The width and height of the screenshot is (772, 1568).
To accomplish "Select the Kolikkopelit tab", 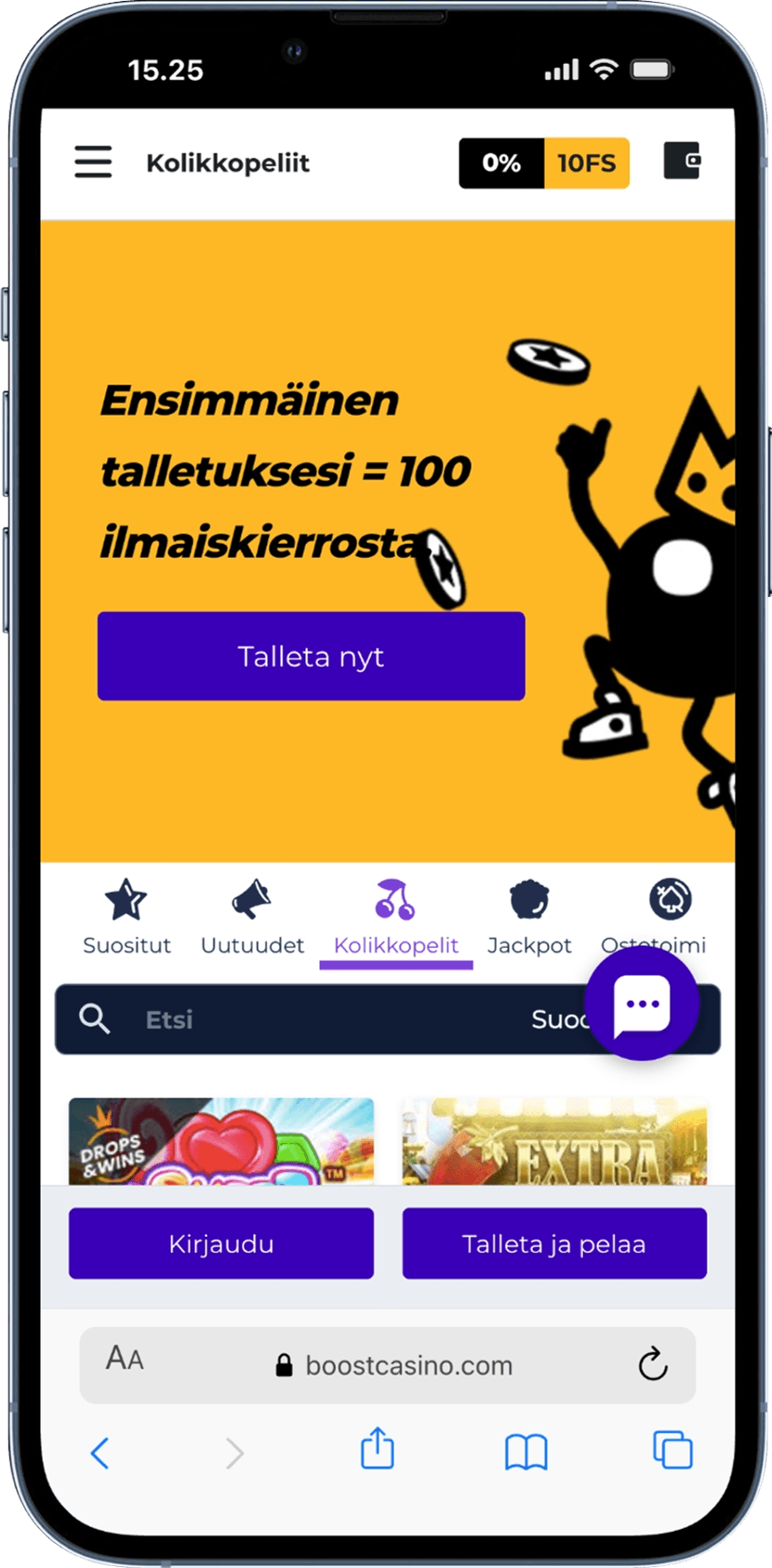I will coord(395,918).
